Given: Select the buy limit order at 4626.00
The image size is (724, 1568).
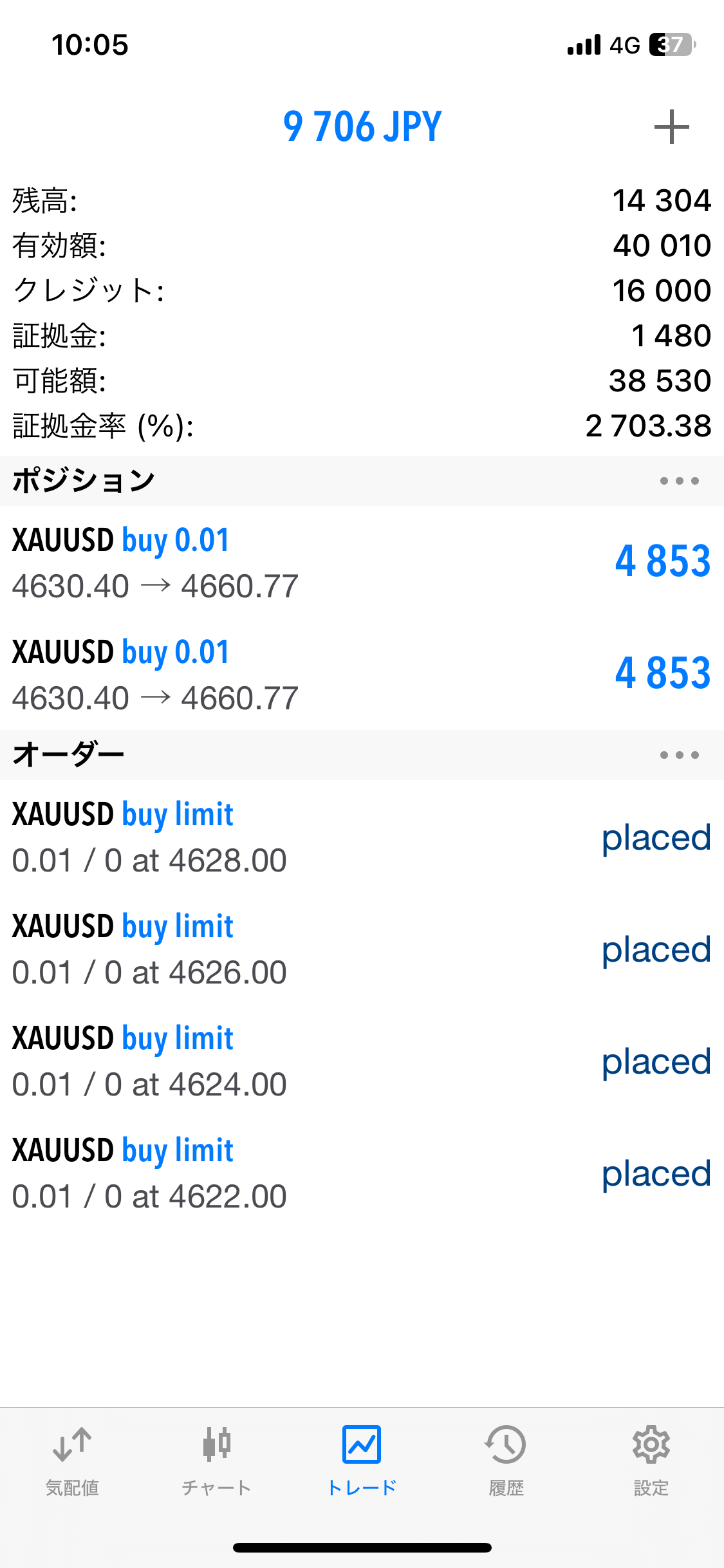Looking at the screenshot, I should (360, 949).
